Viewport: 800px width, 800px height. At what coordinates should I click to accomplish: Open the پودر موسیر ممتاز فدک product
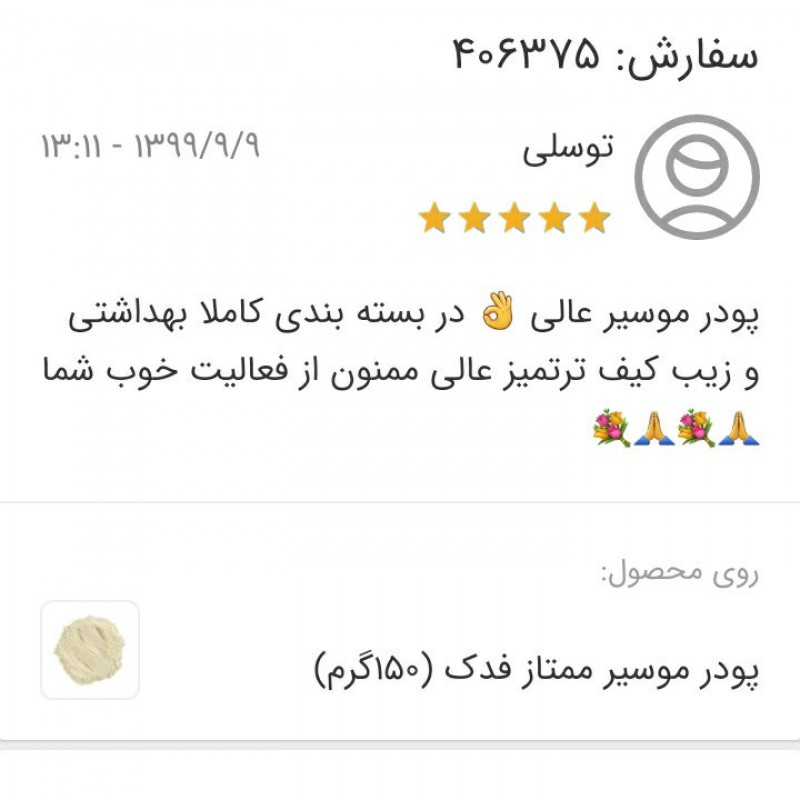pos(537,669)
